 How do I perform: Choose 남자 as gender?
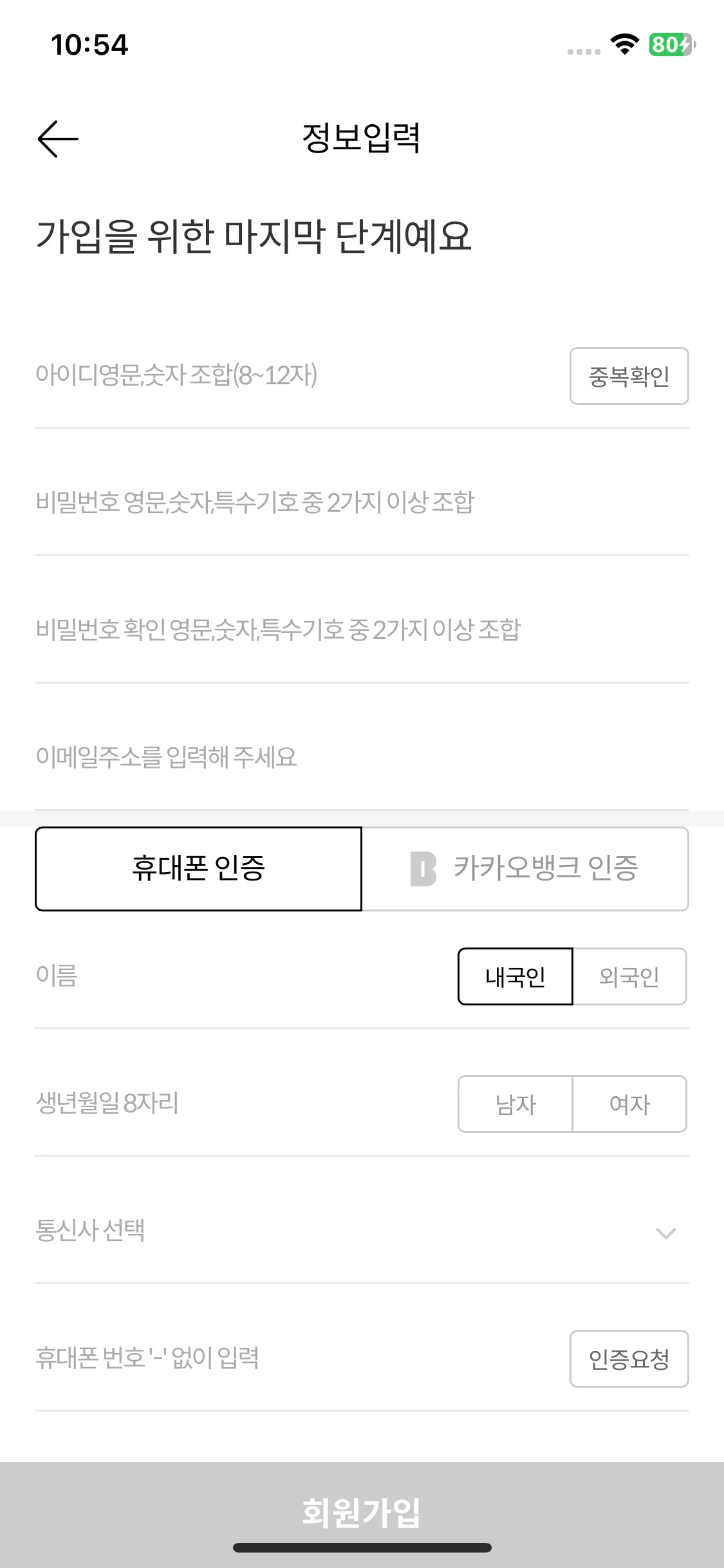(x=515, y=1104)
